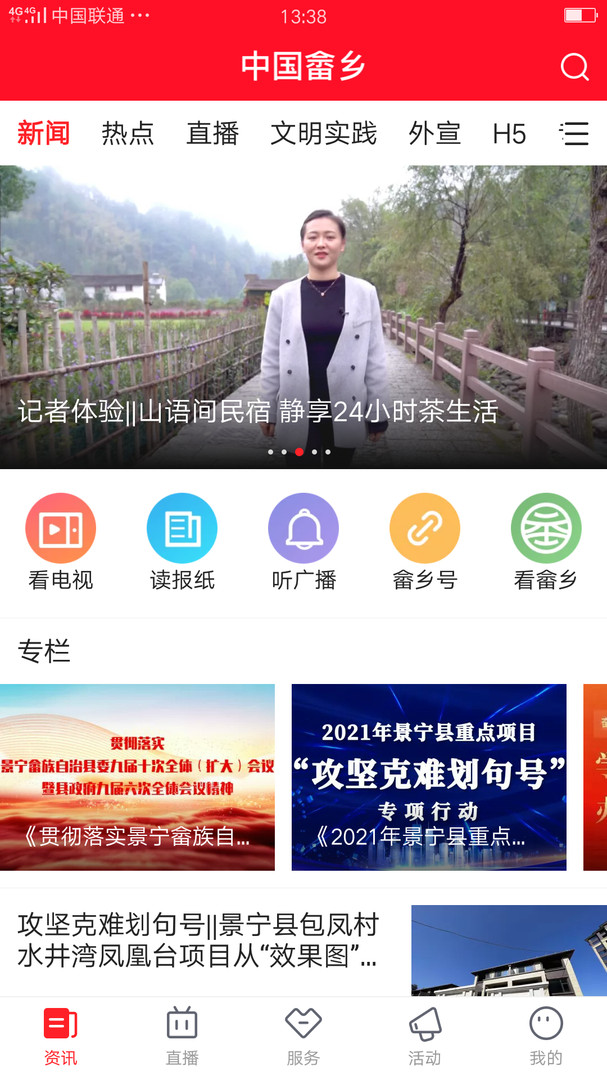Switch to the 热点 tab
The width and height of the screenshot is (607, 1080).
tap(128, 133)
